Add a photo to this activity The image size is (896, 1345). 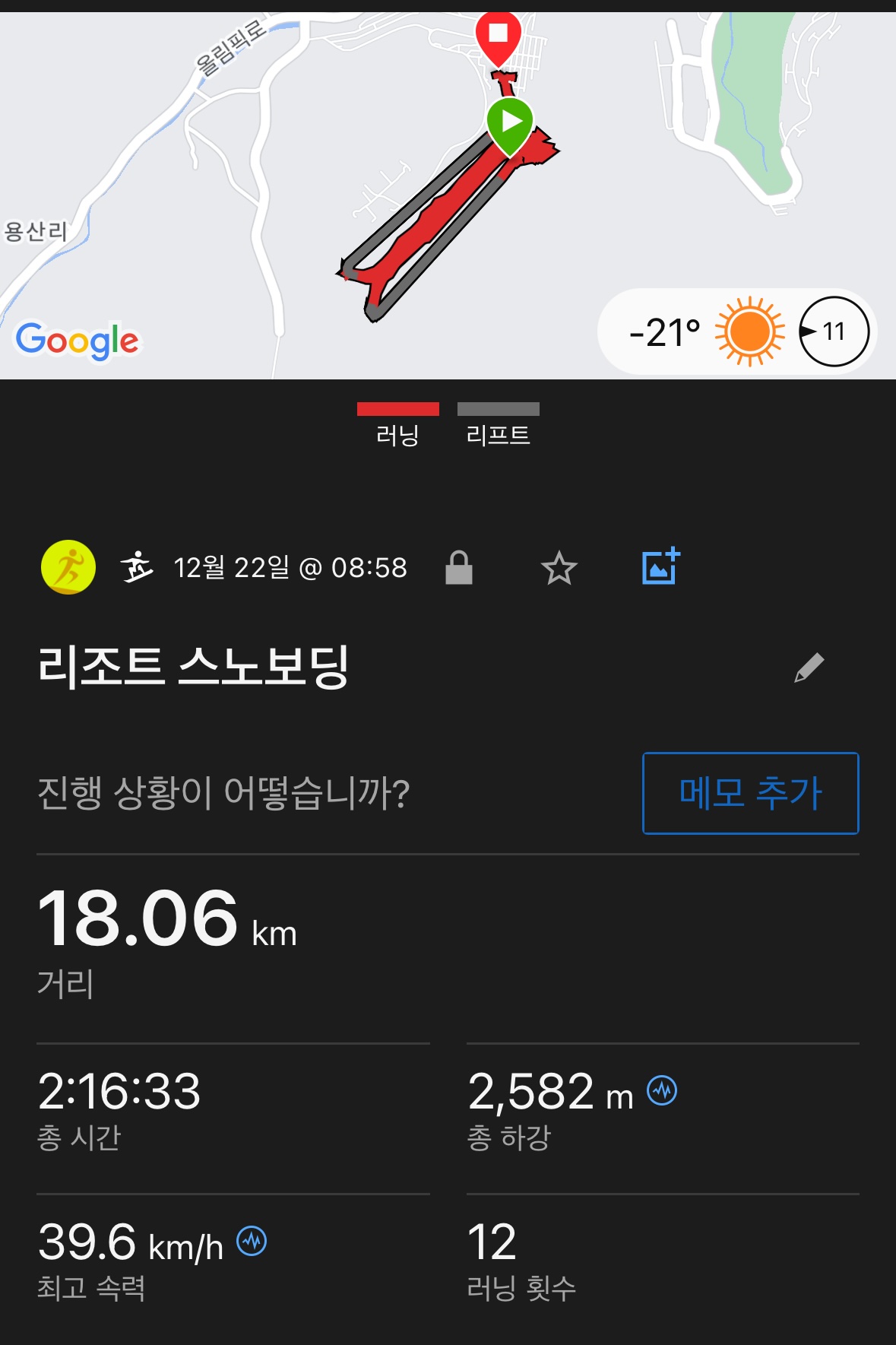660,567
